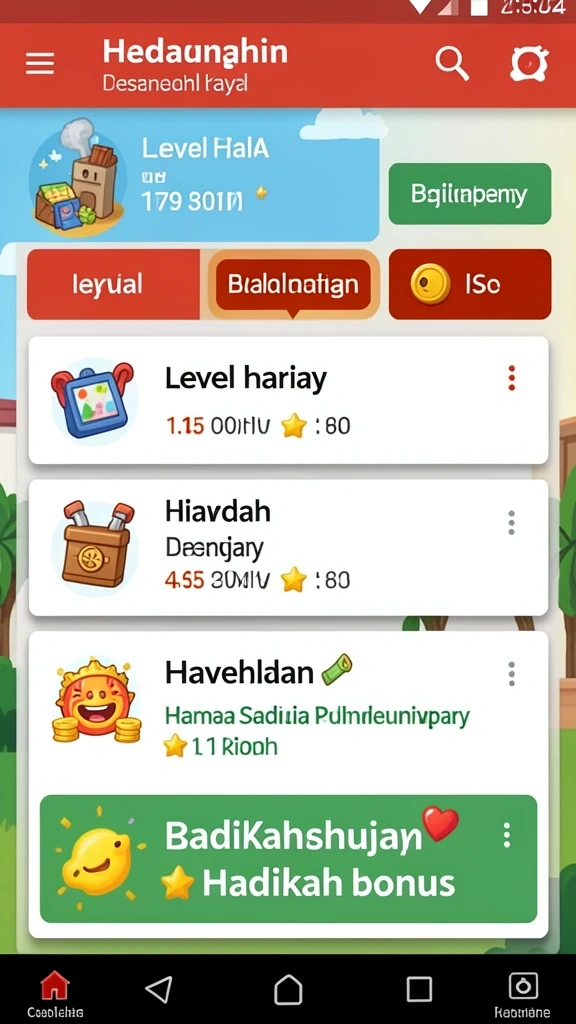Open more options for Havehldan
This screenshot has height=1024, width=576.
[x=511, y=673]
